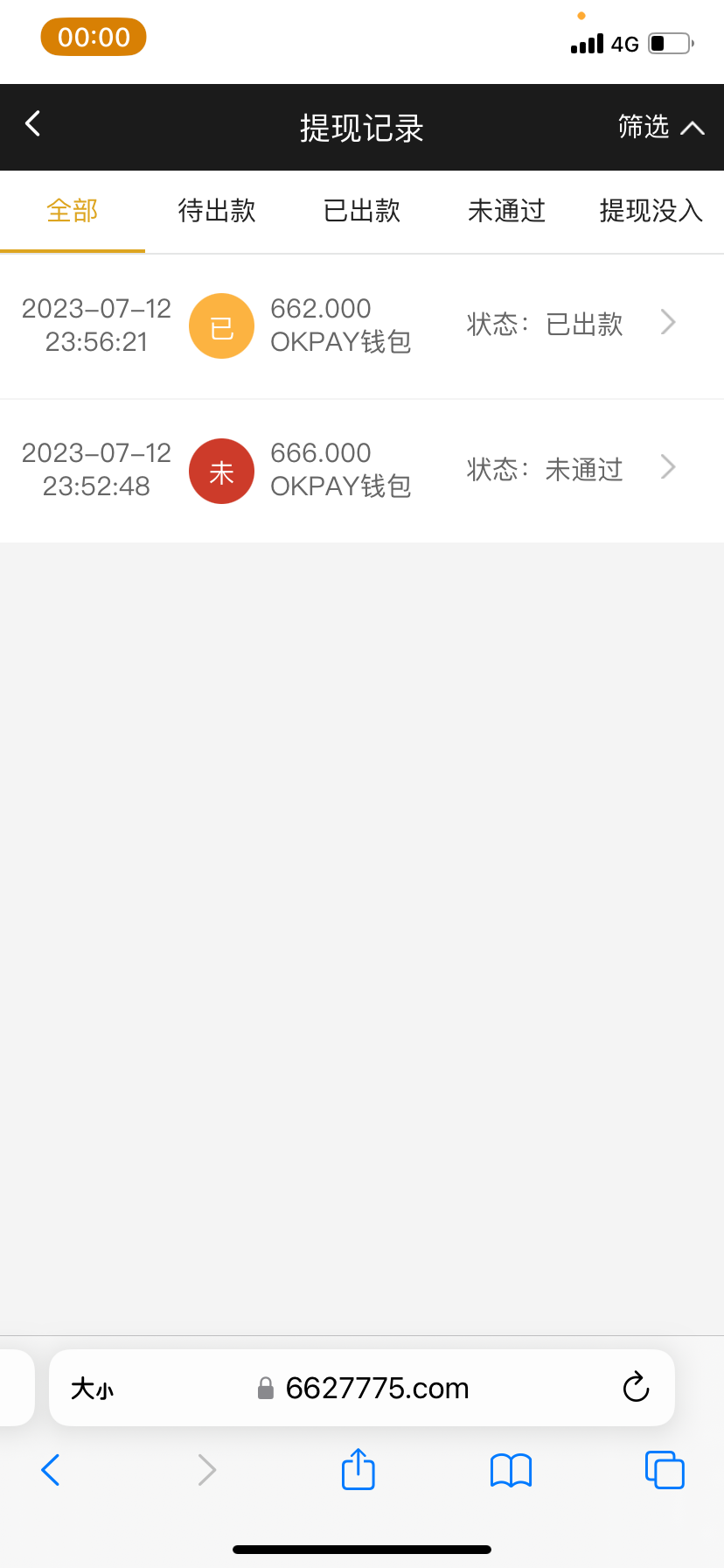Image resolution: width=724 pixels, height=1568 pixels.
Task: Open the 666.000 未通过 withdrawal record
Action: tap(362, 470)
